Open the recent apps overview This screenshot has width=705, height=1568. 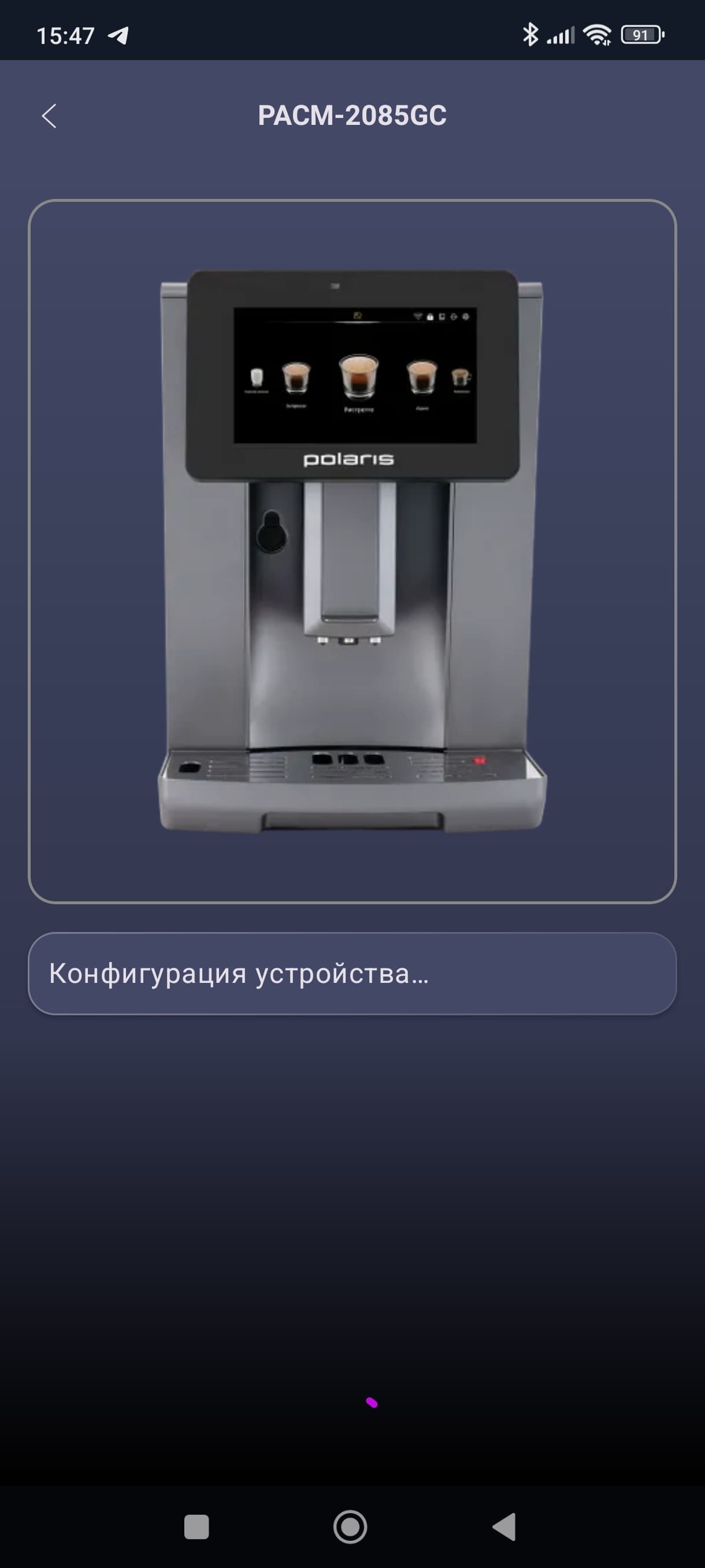(196, 1526)
